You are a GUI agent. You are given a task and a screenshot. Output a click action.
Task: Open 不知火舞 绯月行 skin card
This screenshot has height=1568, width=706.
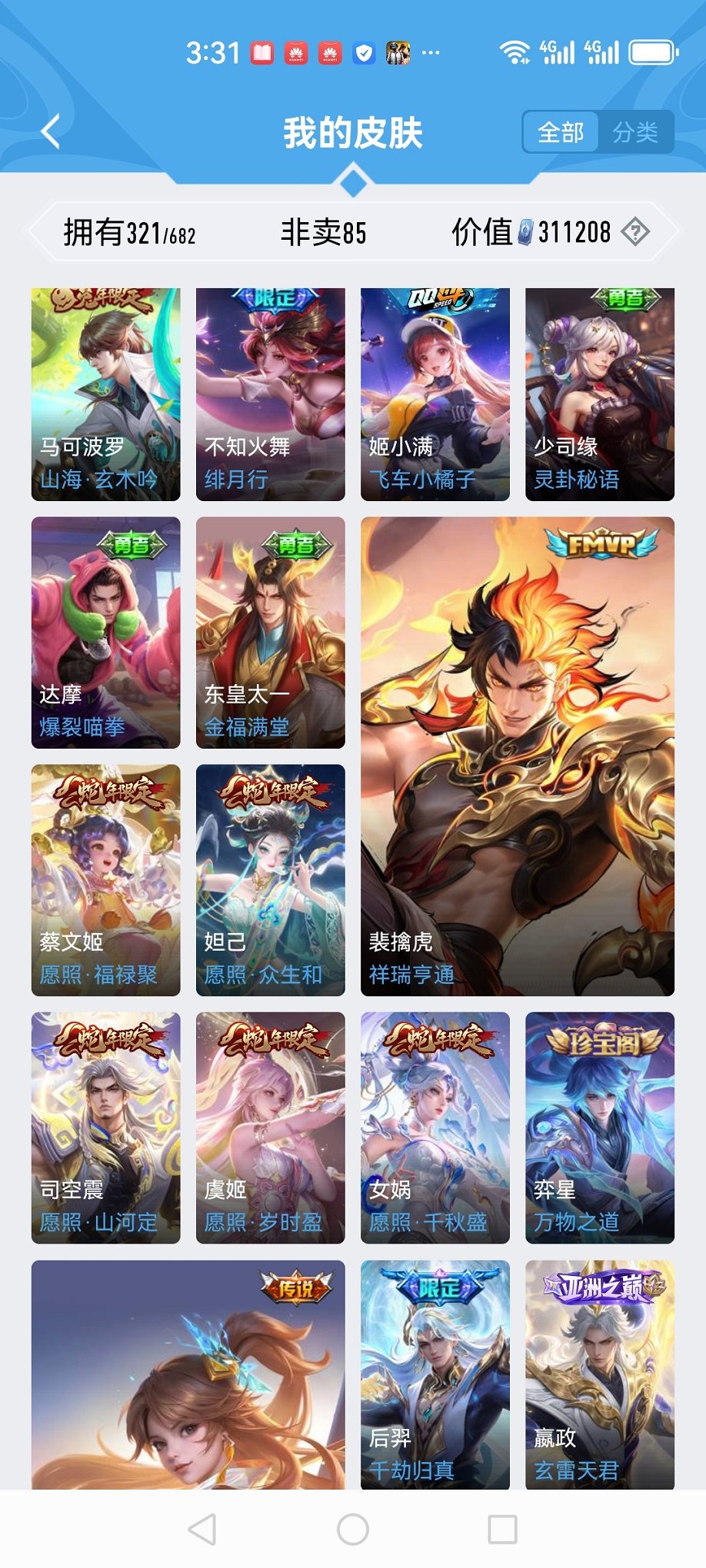[271, 394]
